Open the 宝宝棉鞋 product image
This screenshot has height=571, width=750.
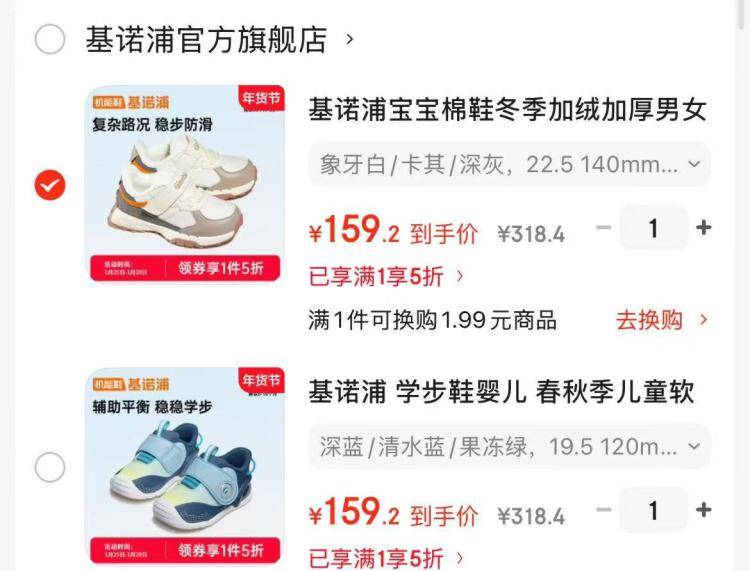187,183
